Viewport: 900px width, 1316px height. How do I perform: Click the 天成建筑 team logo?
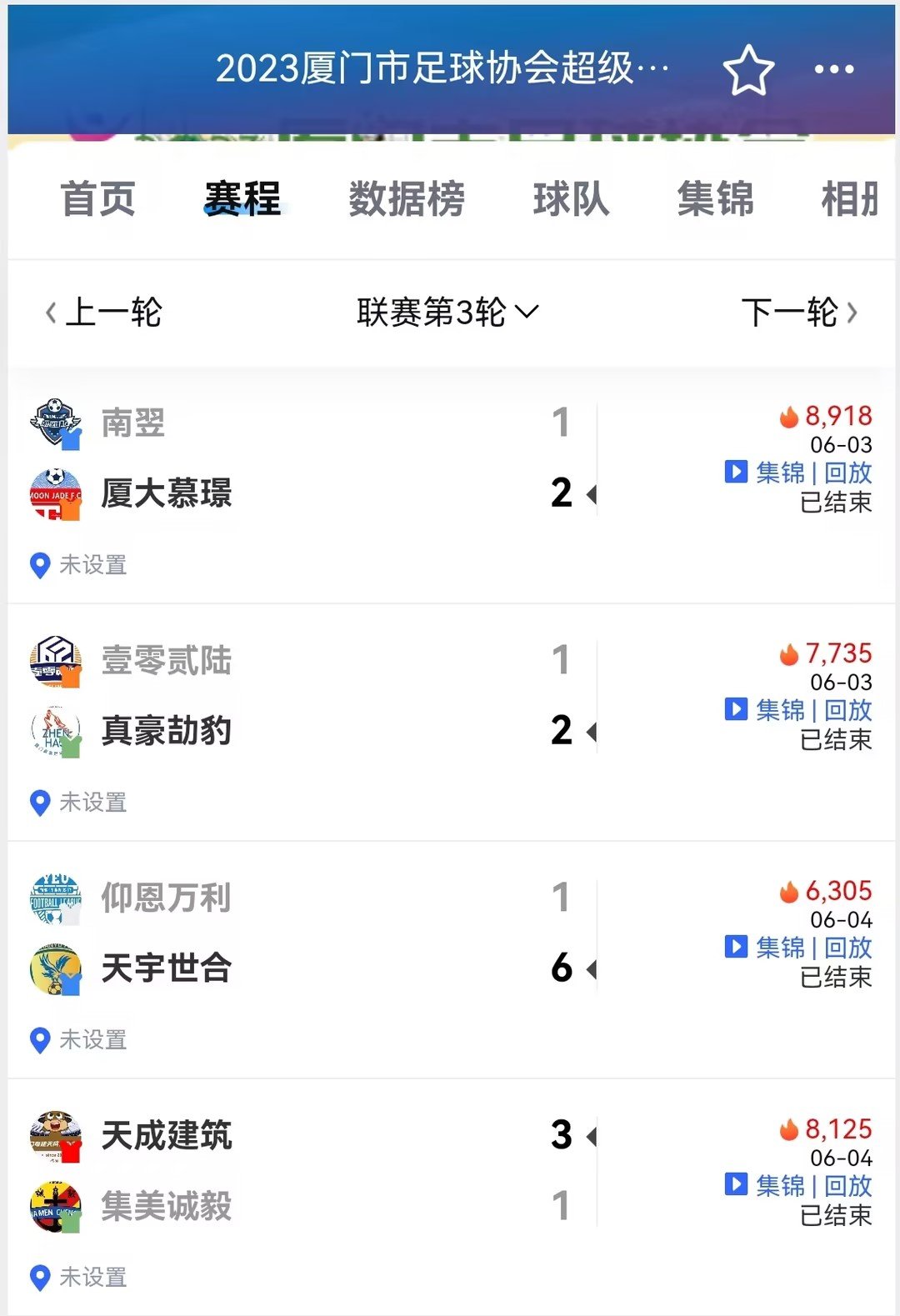(x=53, y=1135)
